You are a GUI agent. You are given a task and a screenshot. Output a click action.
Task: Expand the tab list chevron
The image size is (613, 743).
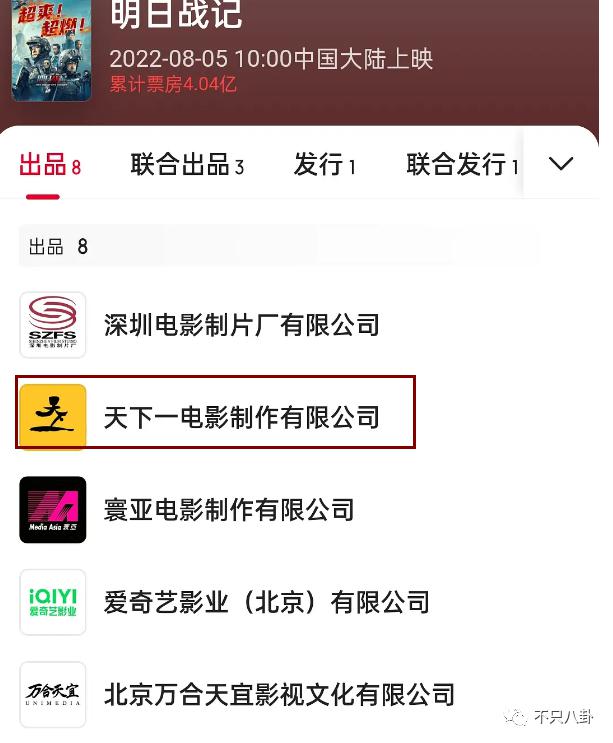click(561, 163)
